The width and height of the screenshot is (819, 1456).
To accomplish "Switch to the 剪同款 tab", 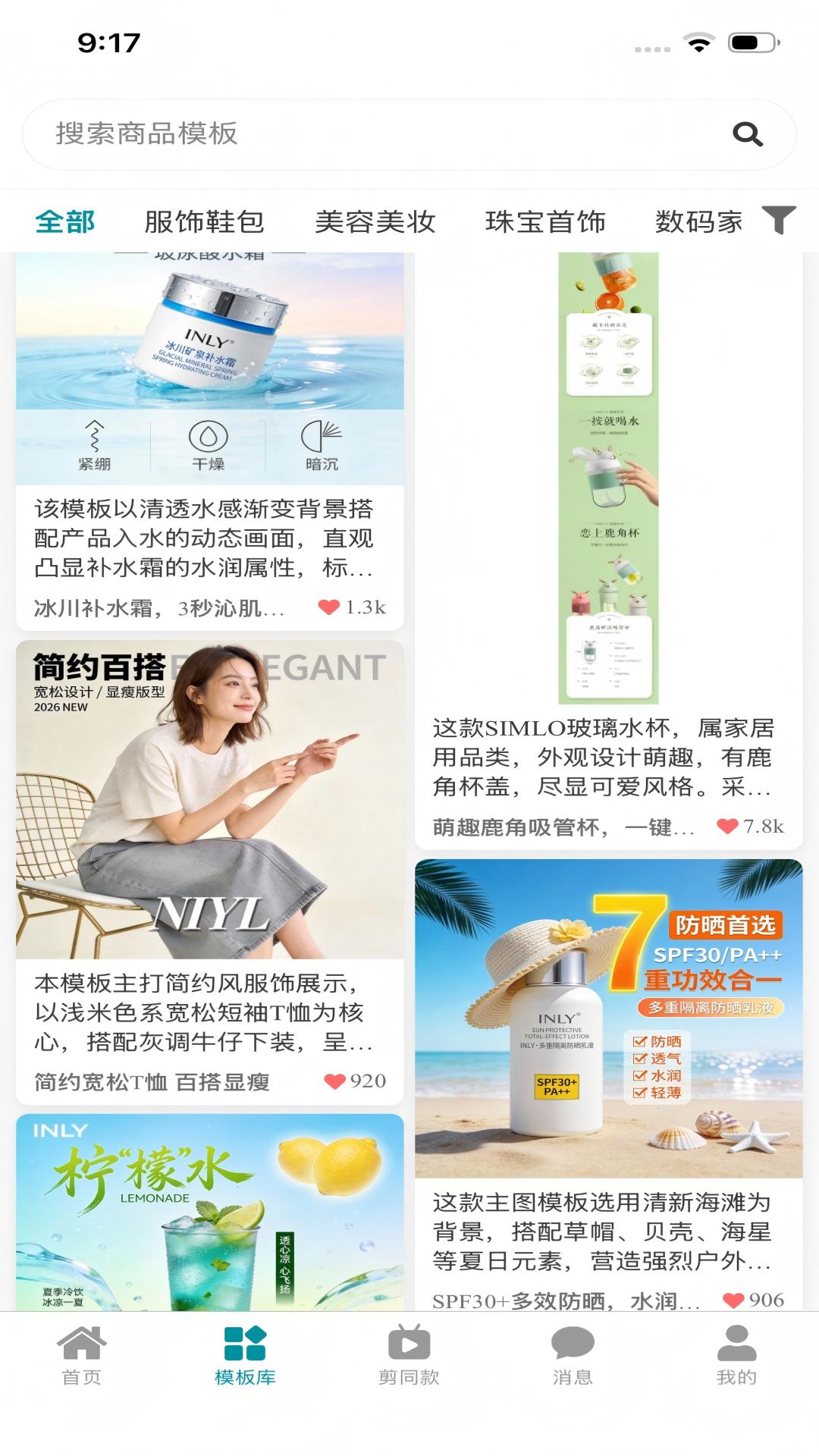I will (x=409, y=1357).
